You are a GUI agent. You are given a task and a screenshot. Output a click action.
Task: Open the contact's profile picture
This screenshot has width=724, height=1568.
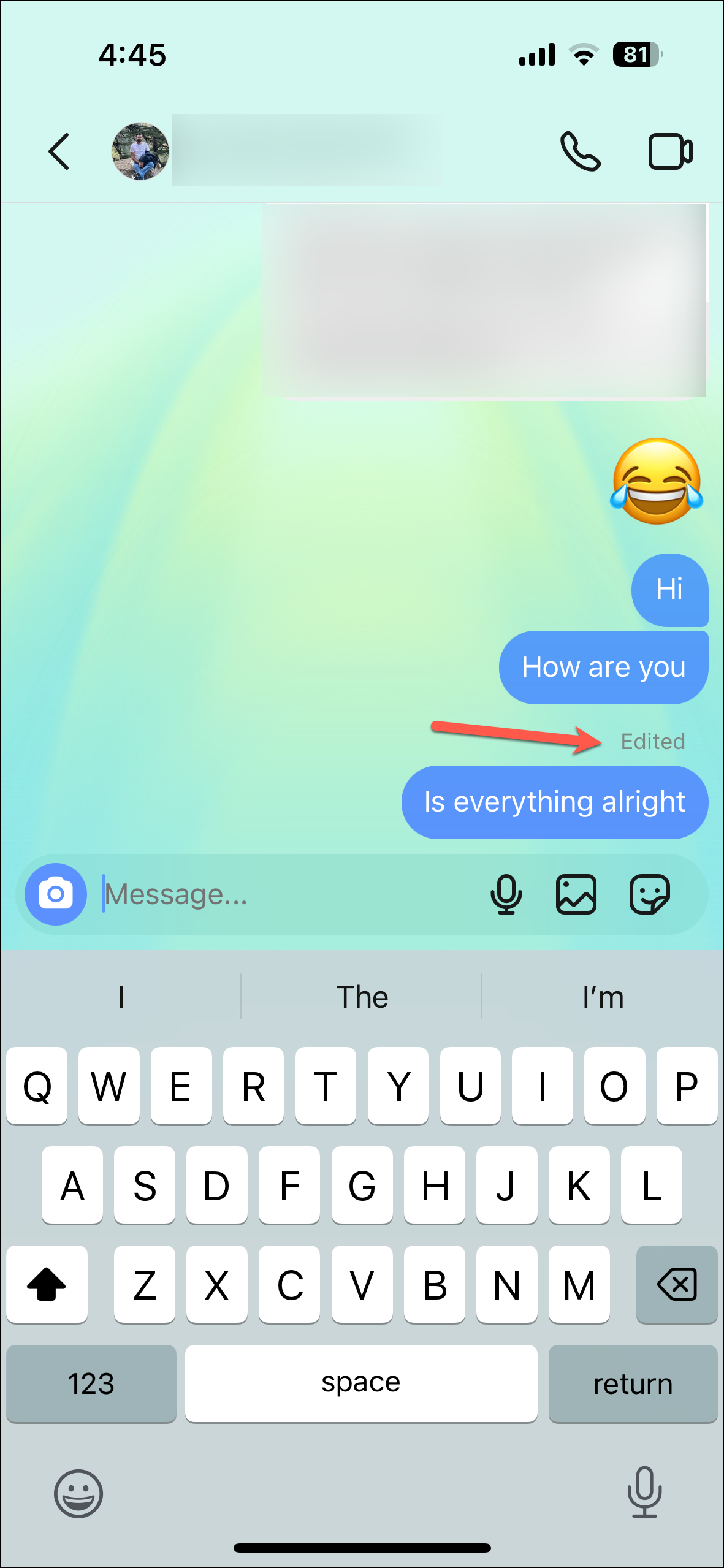click(140, 151)
